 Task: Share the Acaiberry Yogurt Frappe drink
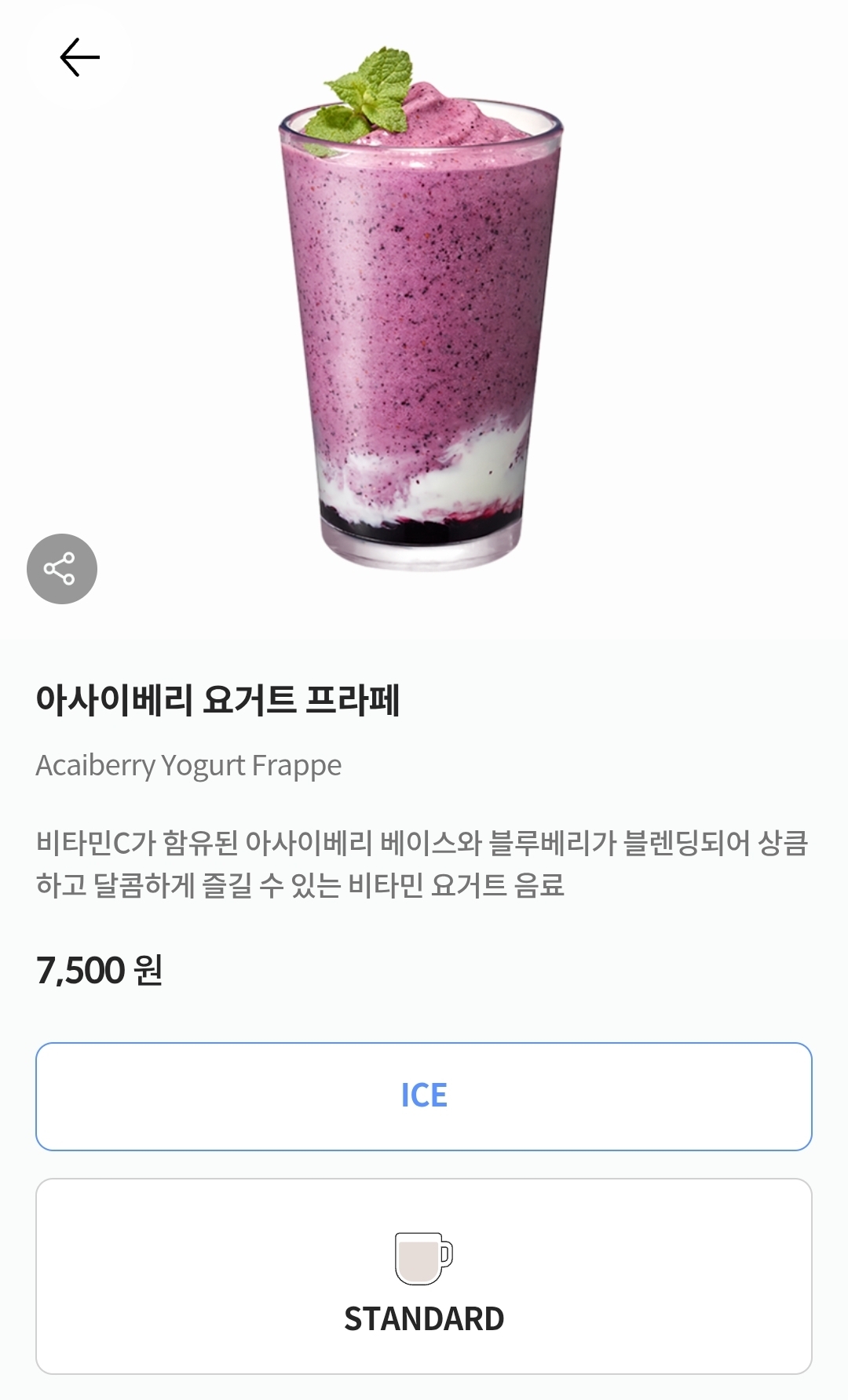pos(61,568)
